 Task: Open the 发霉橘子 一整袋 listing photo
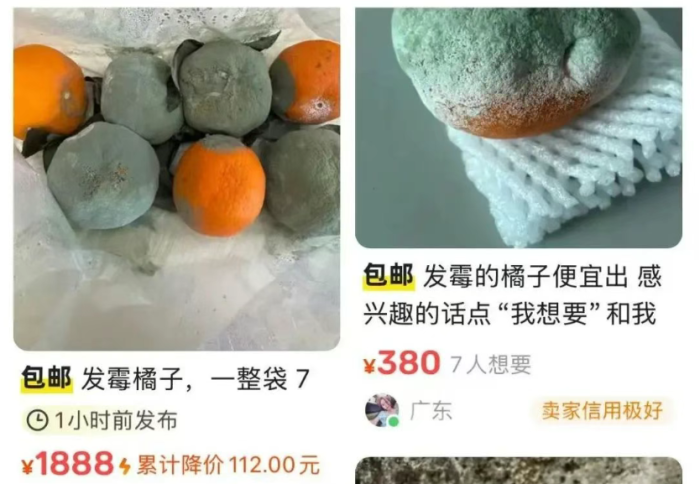[176, 180]
